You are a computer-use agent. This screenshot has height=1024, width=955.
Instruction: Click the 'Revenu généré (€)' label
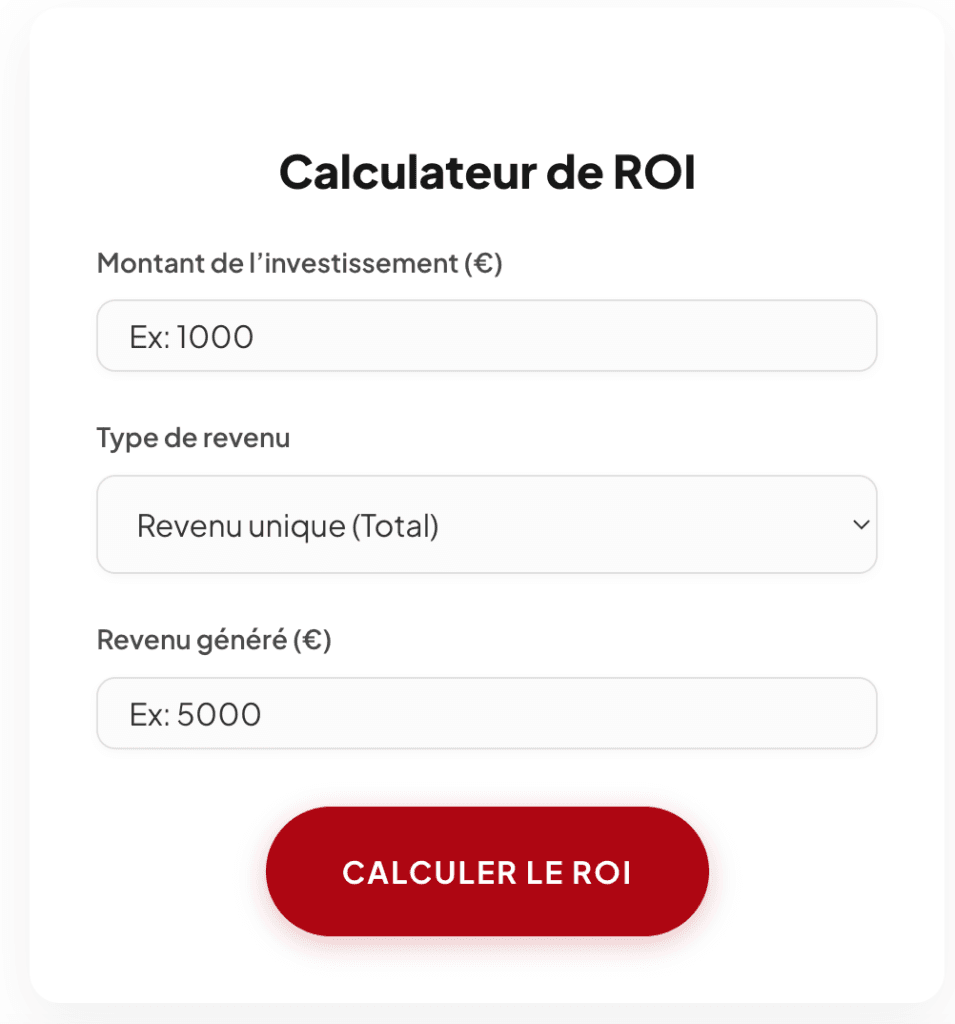pyautogui.click(x=216, y=639)
